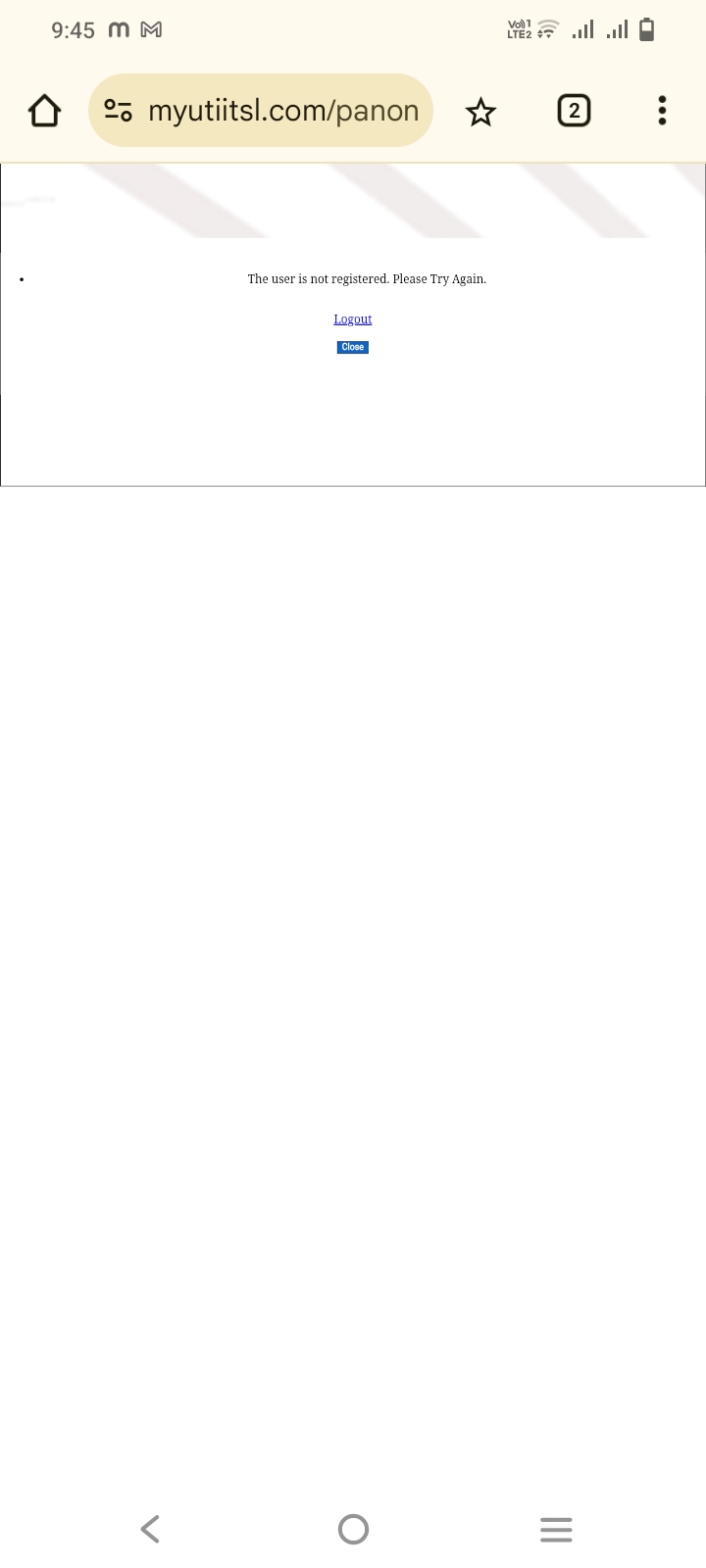Open the browser overflow menu

[662, 111]
